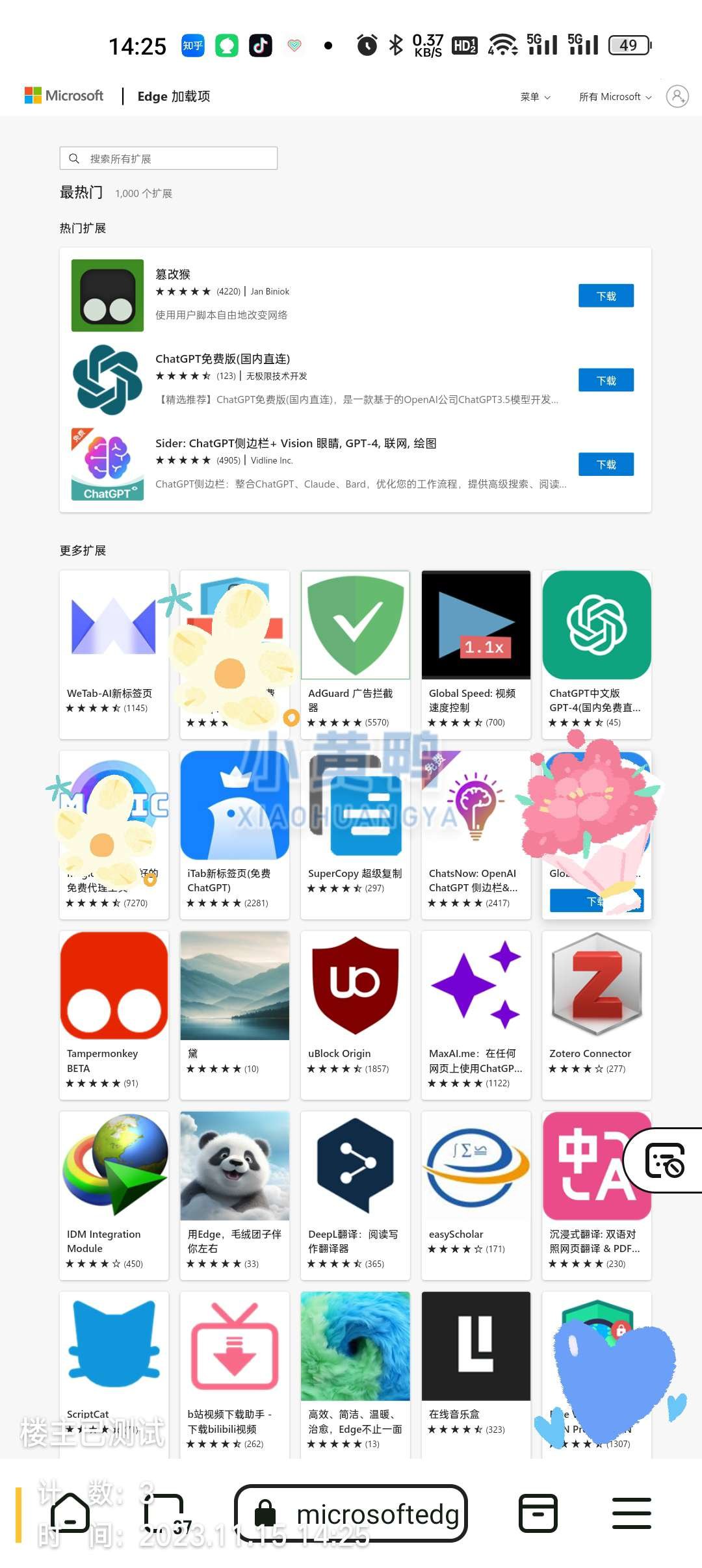Click the DeepL翻译 extension icon
The image size is (702, 1568).
pos(355,1164)
